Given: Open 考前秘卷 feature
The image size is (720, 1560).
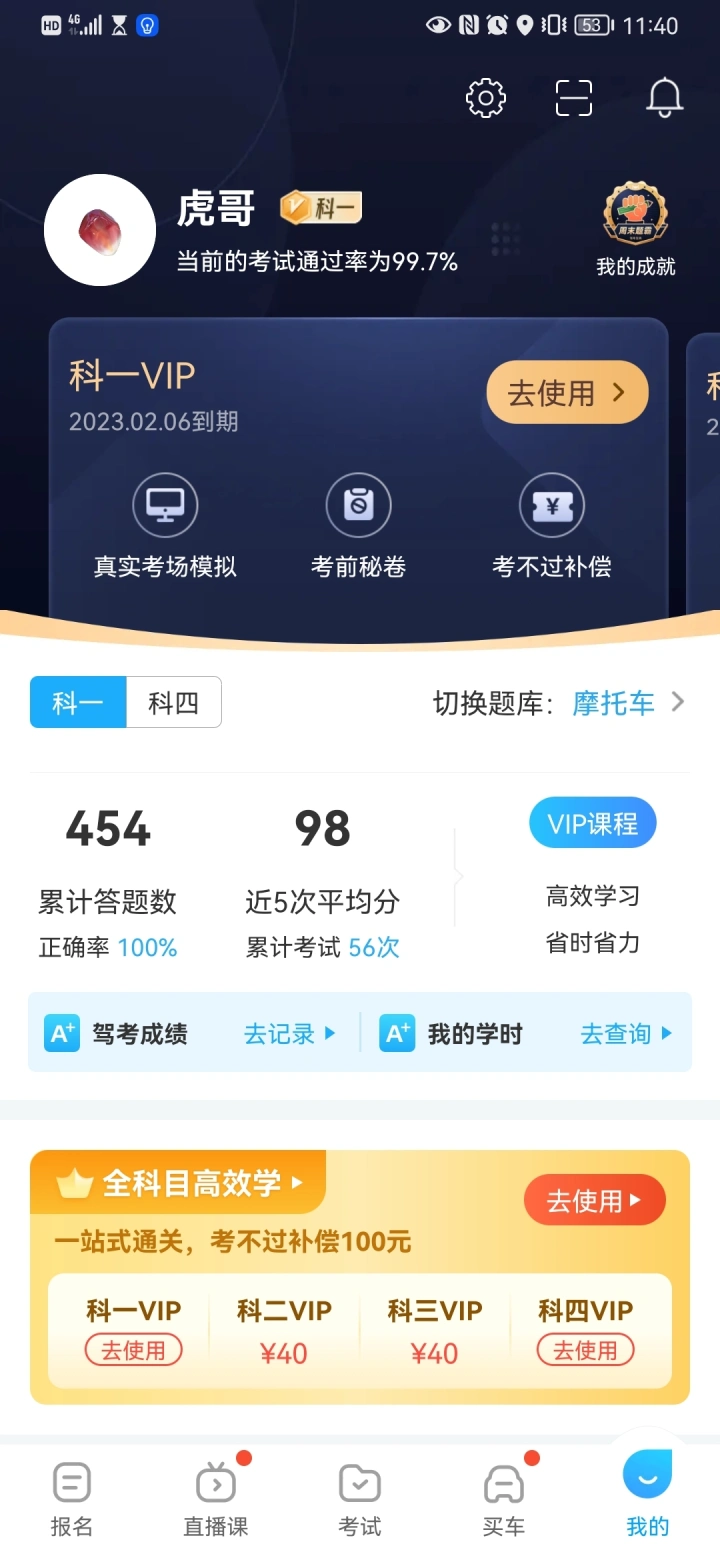Looking at the screenshot, I should coord(358,527).
